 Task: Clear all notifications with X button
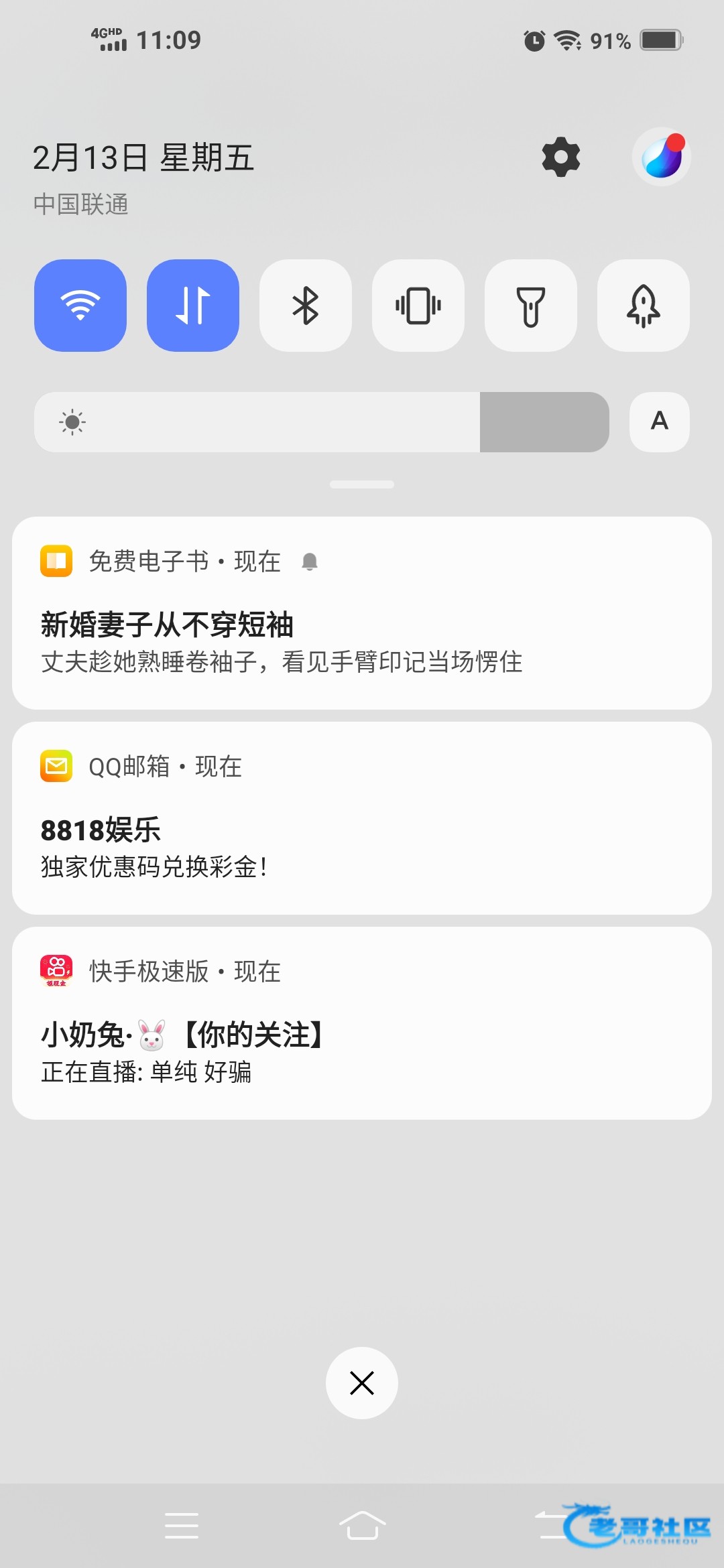click(362, 1383)
